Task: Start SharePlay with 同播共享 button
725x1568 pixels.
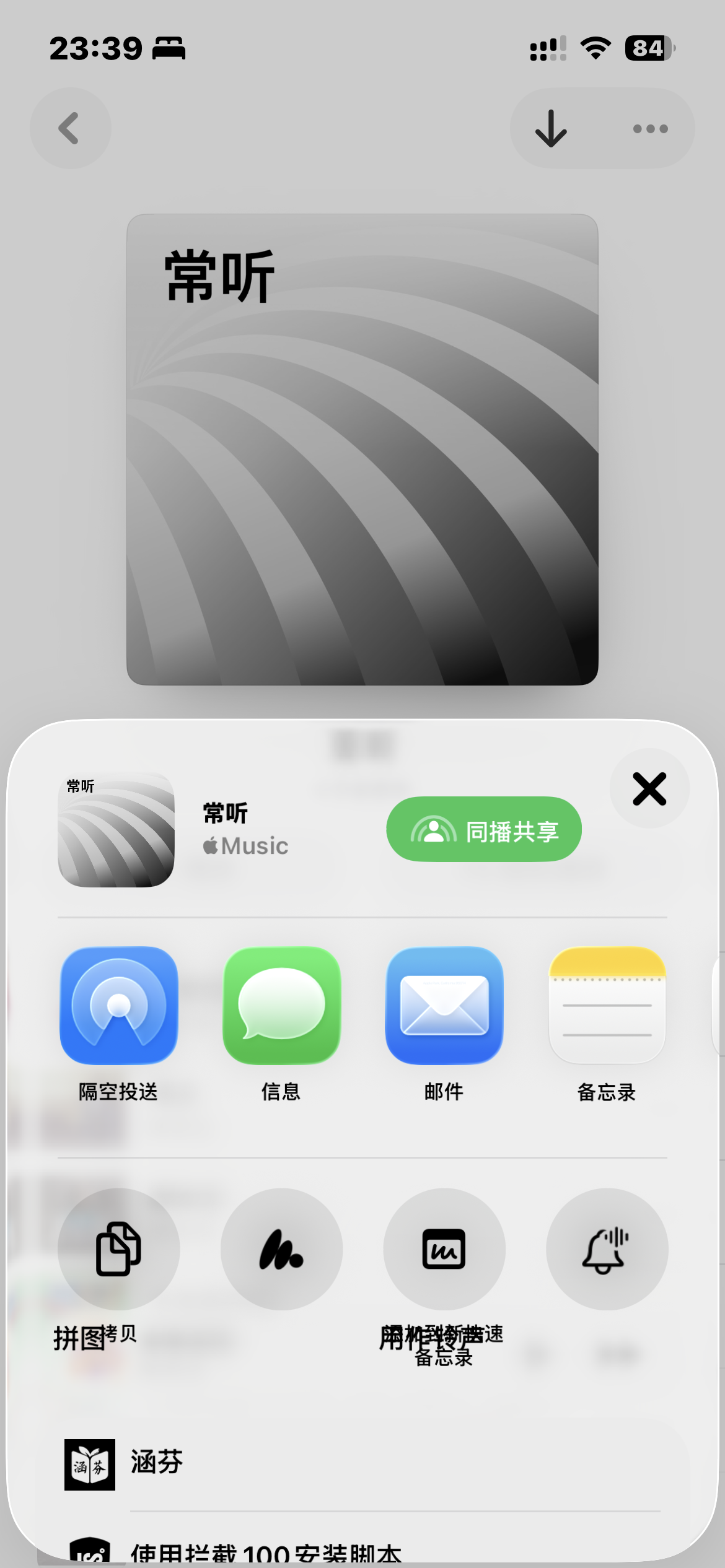Action: [x=483, y=829]
